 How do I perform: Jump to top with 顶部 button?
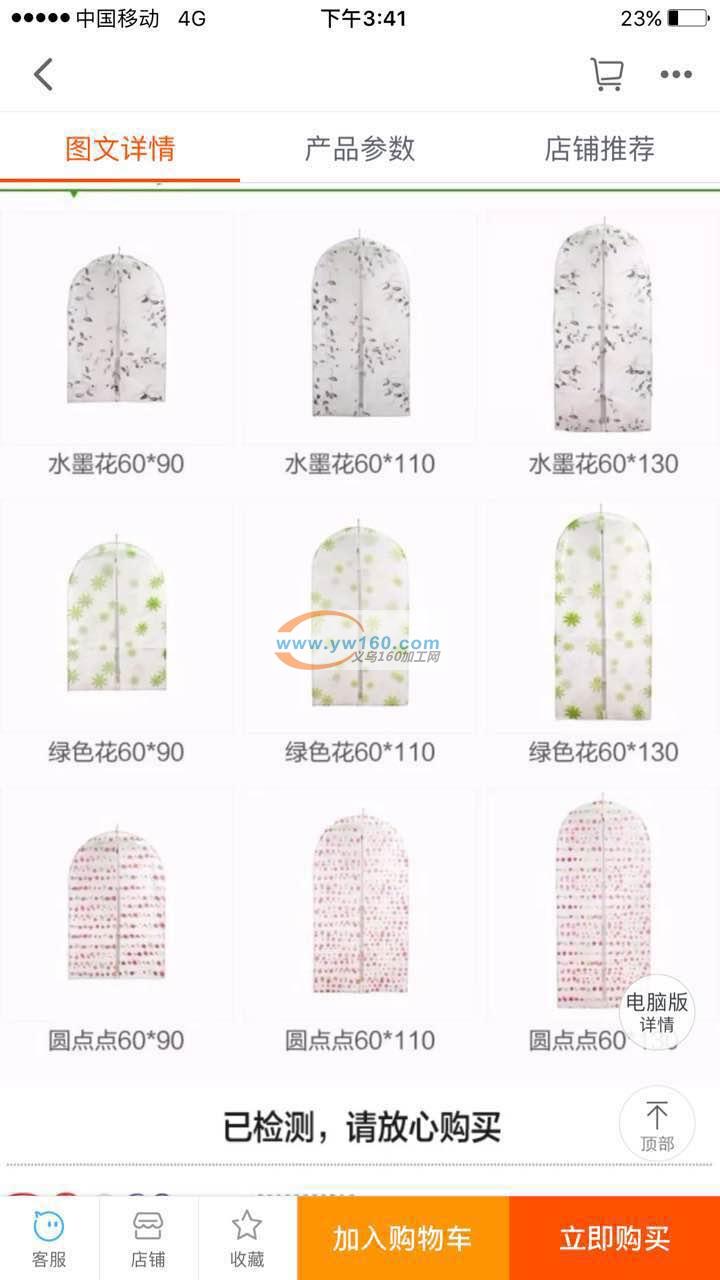[x=657, y=1125]
